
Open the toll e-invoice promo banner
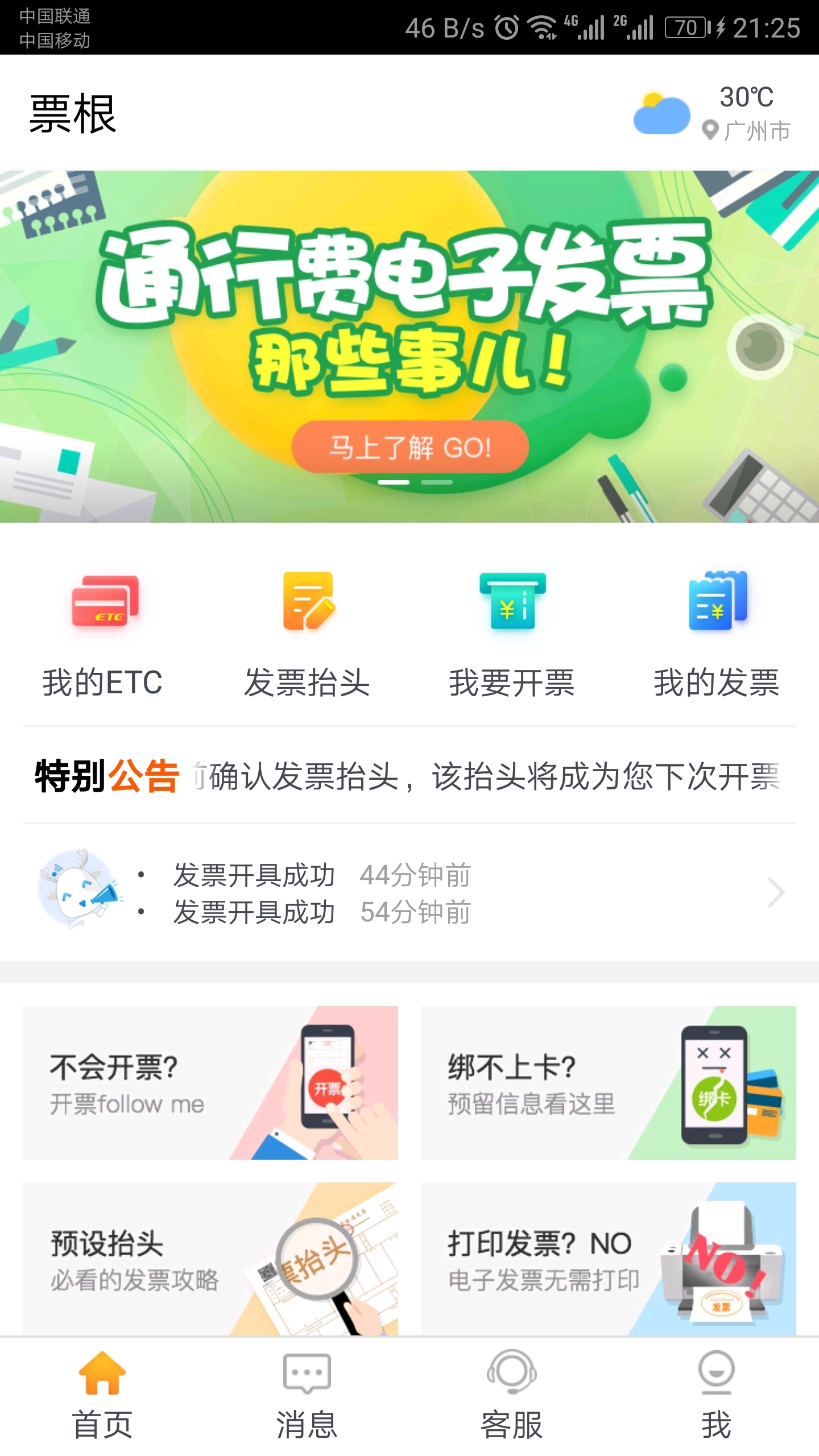[x=409, y=347]
